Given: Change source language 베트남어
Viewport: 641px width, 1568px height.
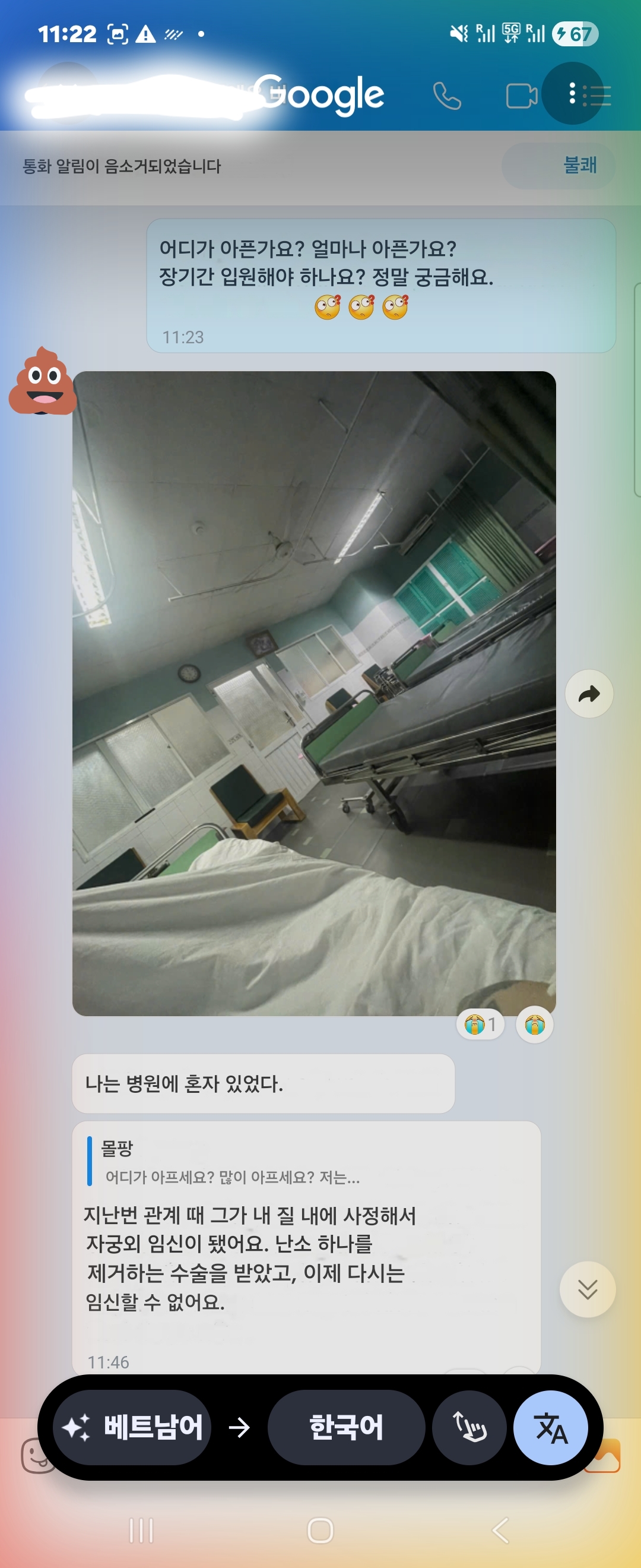Looking at the screenshot, I should 132,1427.
